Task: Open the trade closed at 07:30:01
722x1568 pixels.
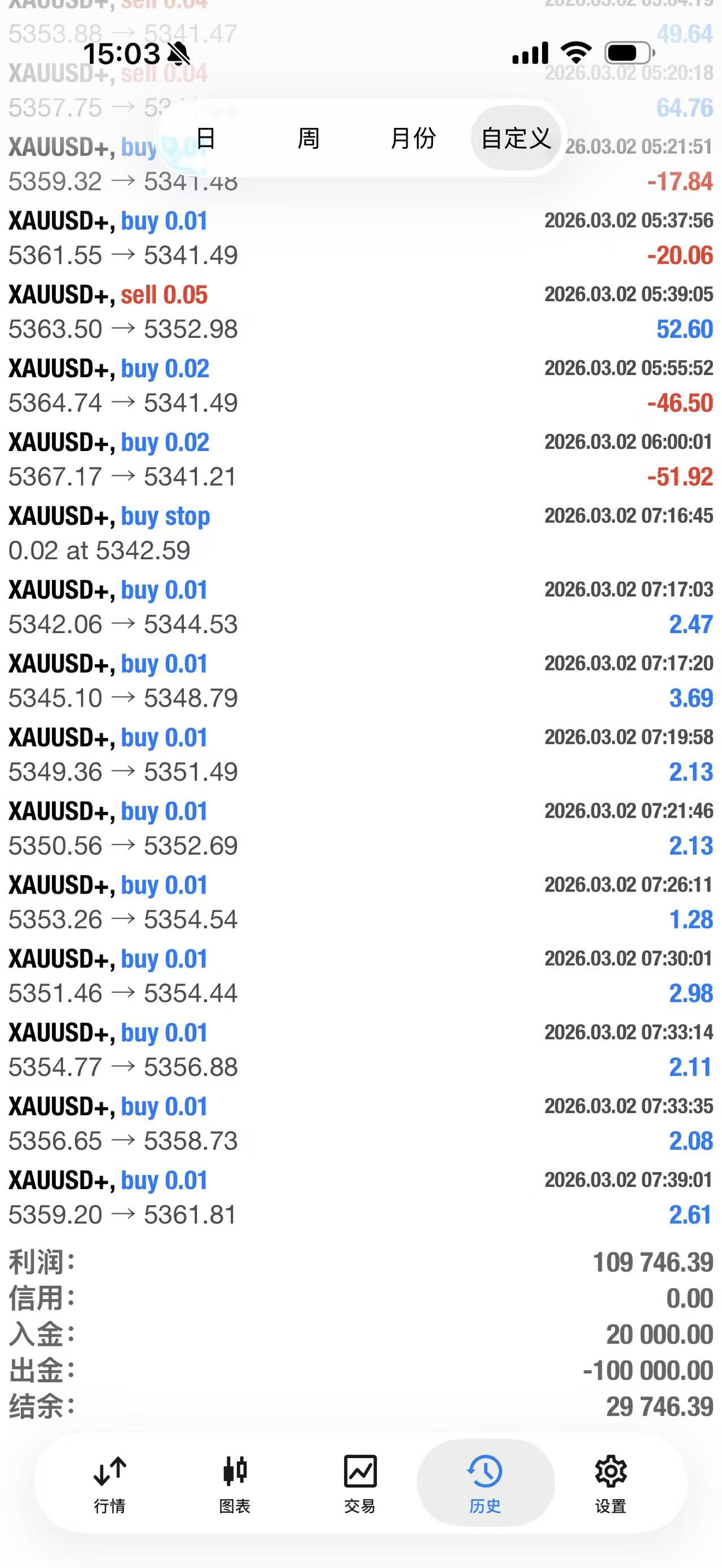Action: tap(360, 976)
